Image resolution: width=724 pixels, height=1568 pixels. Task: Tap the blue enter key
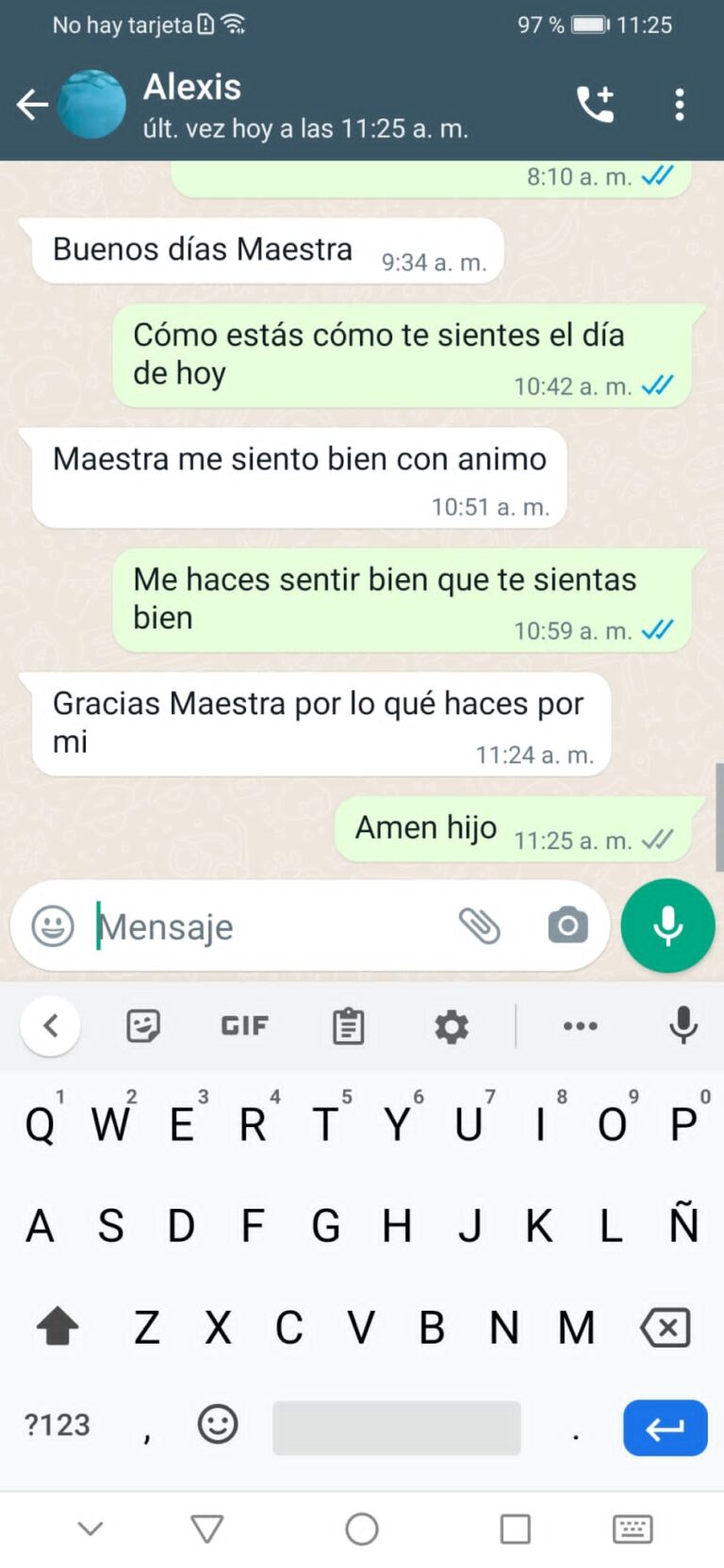[x=666, y=1428]
